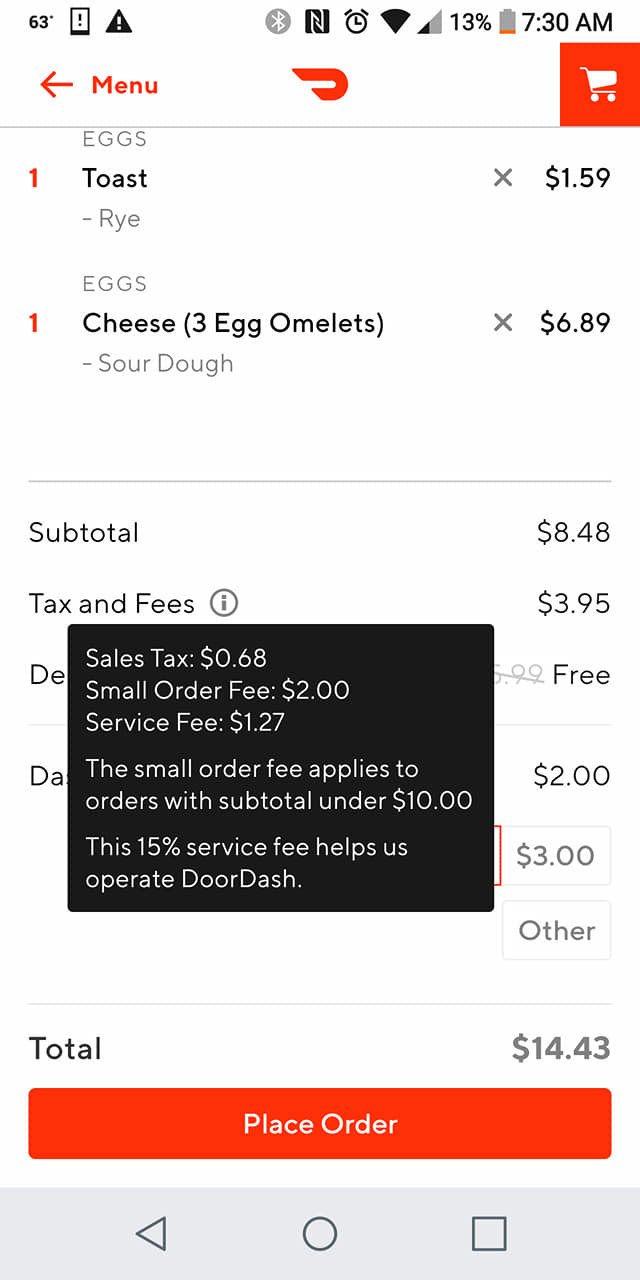Choose Other tip amount

coord(556,930)
